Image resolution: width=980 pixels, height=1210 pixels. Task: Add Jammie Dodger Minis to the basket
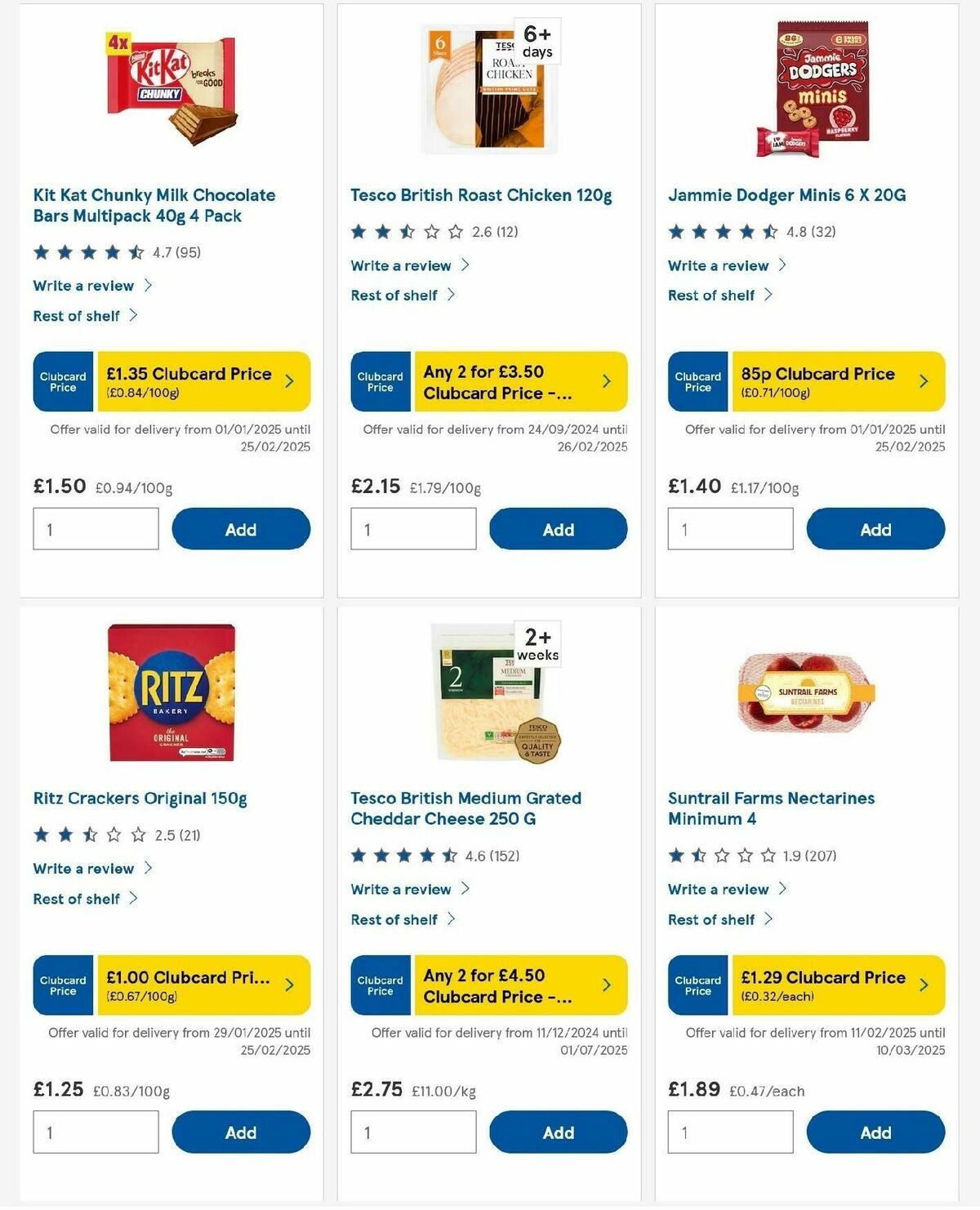tap(875, 528)
